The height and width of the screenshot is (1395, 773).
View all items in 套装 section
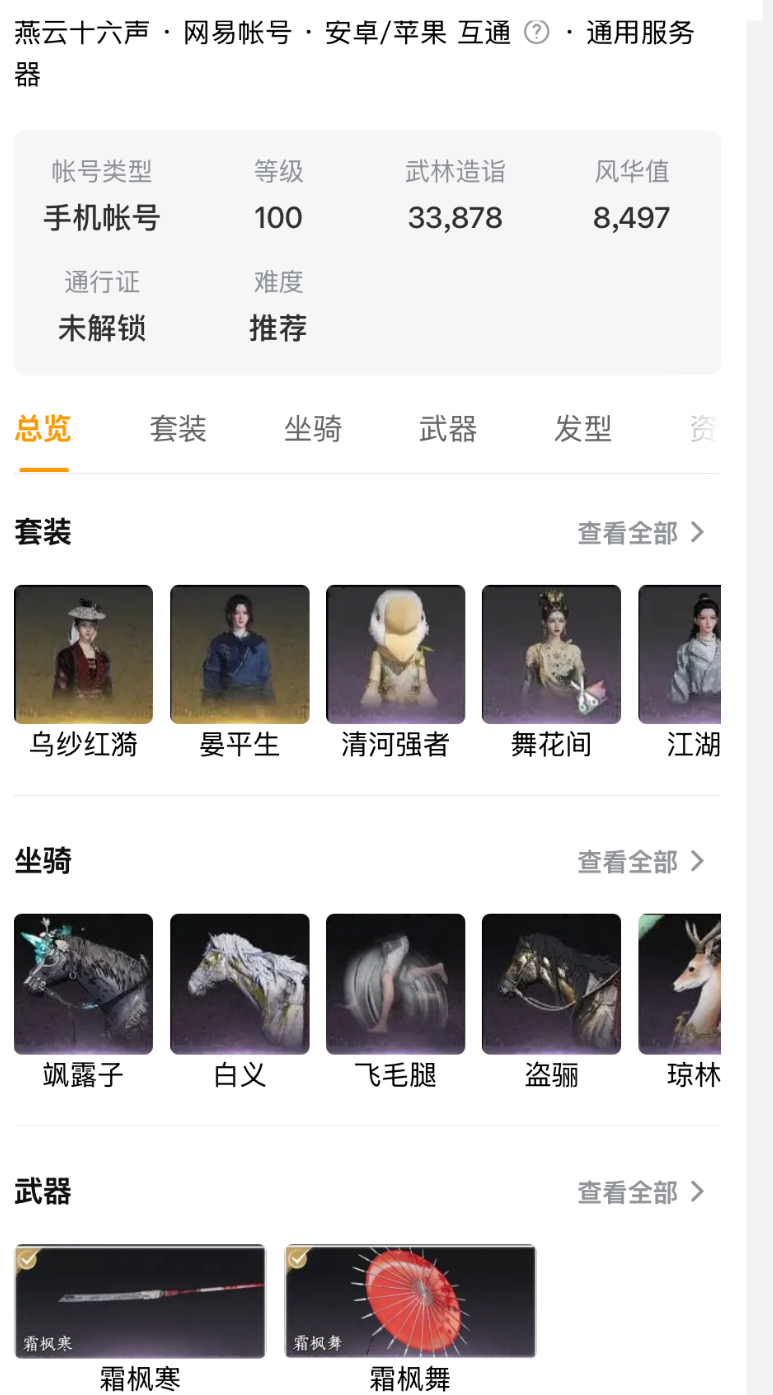tap(641, 533)
